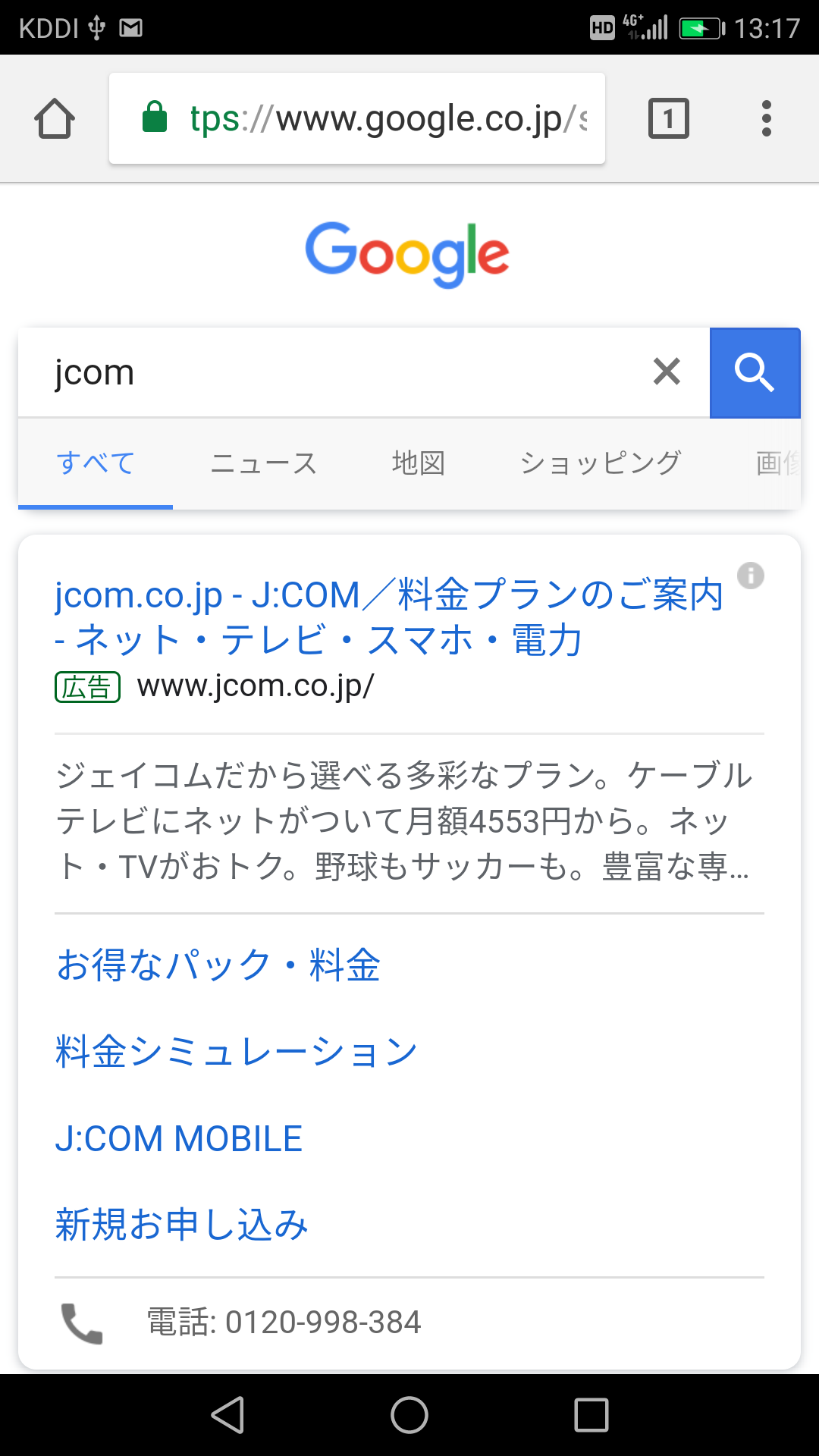
Task: Open the browser overflow menu
Action: pyautogui.click(x=767, y=118)
